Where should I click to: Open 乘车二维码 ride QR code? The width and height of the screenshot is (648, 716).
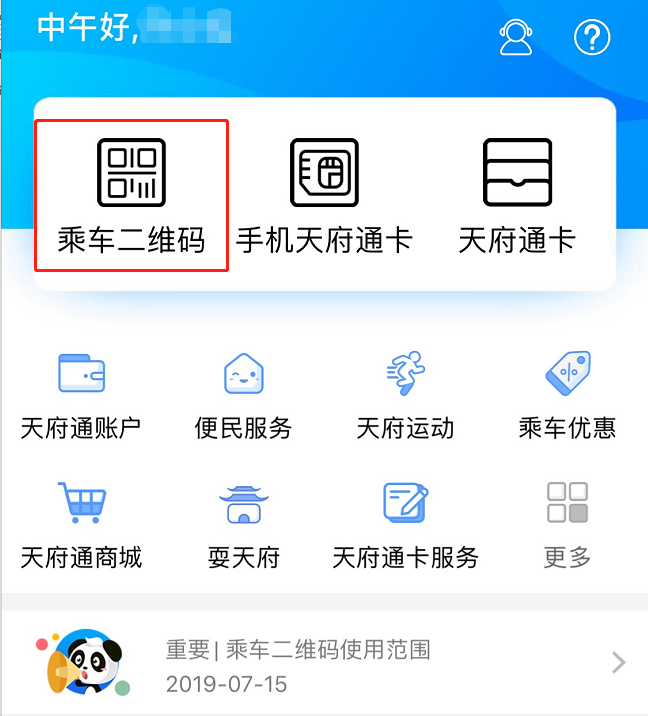132,195
